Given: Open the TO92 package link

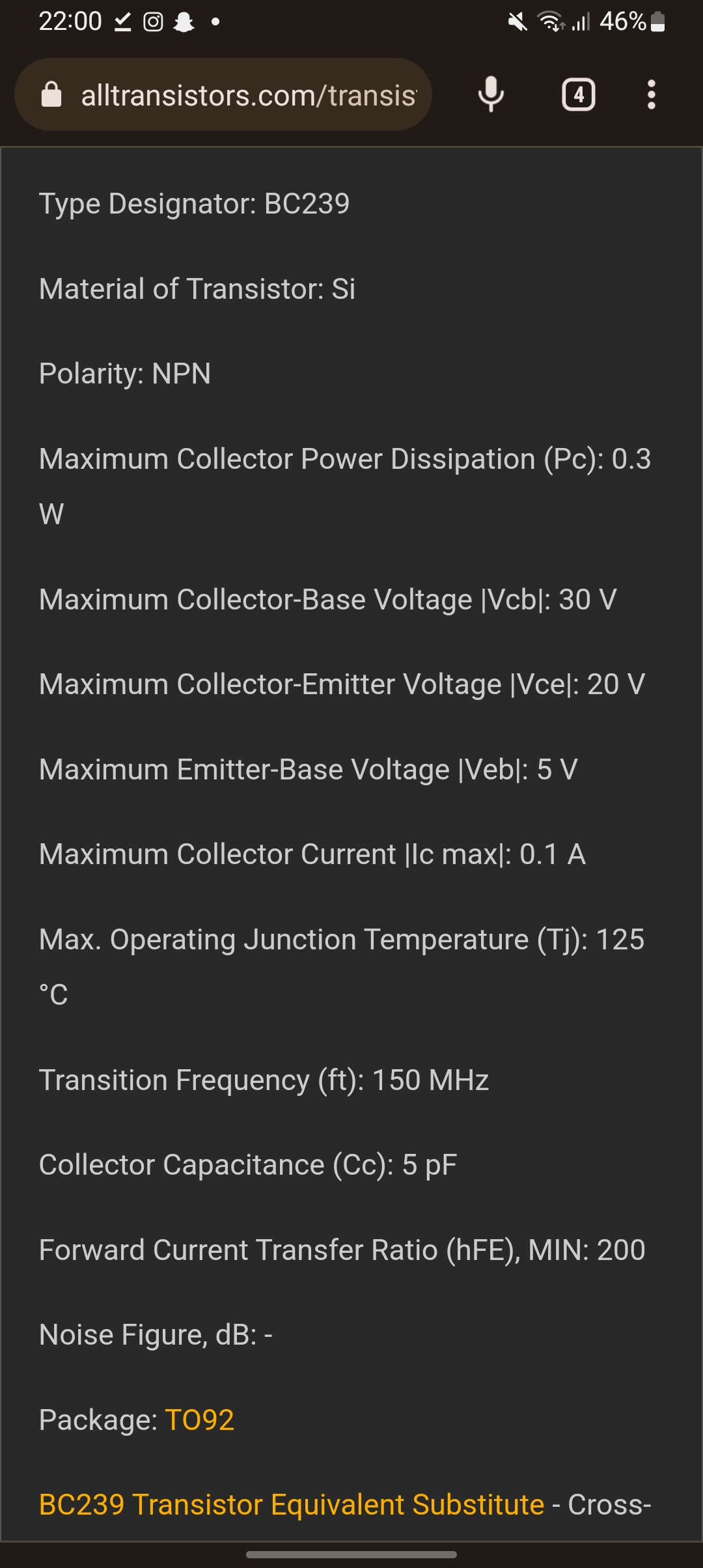Looking at the screenshot, I should coord(199,1420).
